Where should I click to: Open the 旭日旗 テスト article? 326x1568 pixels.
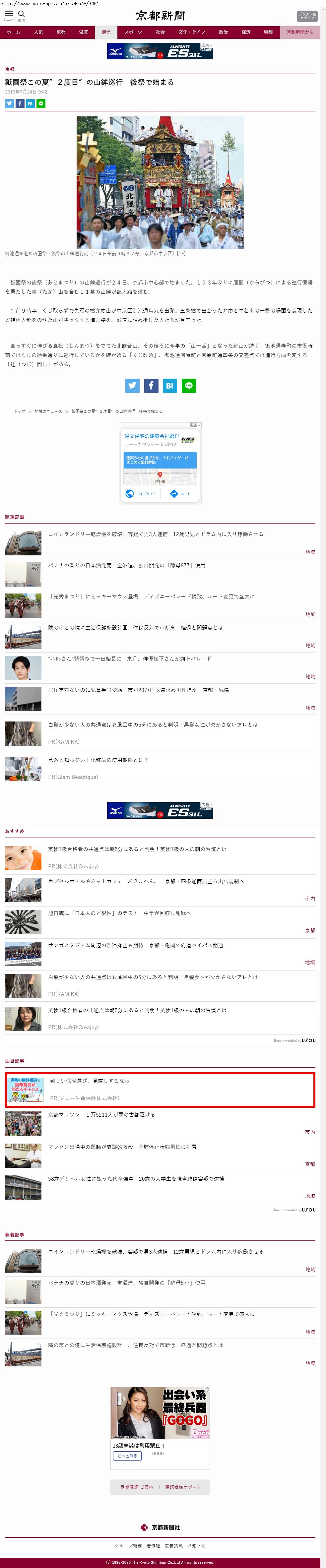[x=119, y=913]
